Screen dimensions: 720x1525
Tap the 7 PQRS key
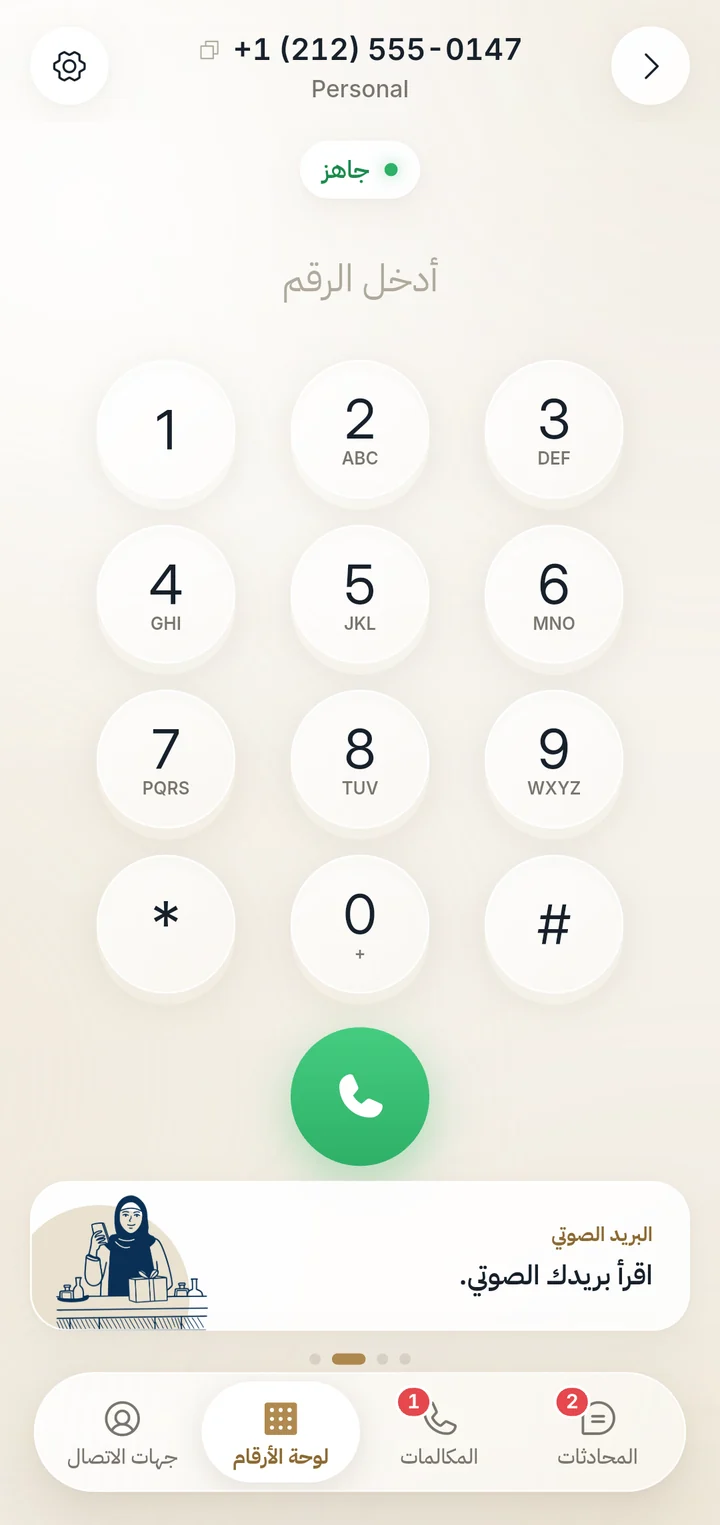tap(166, 760)
